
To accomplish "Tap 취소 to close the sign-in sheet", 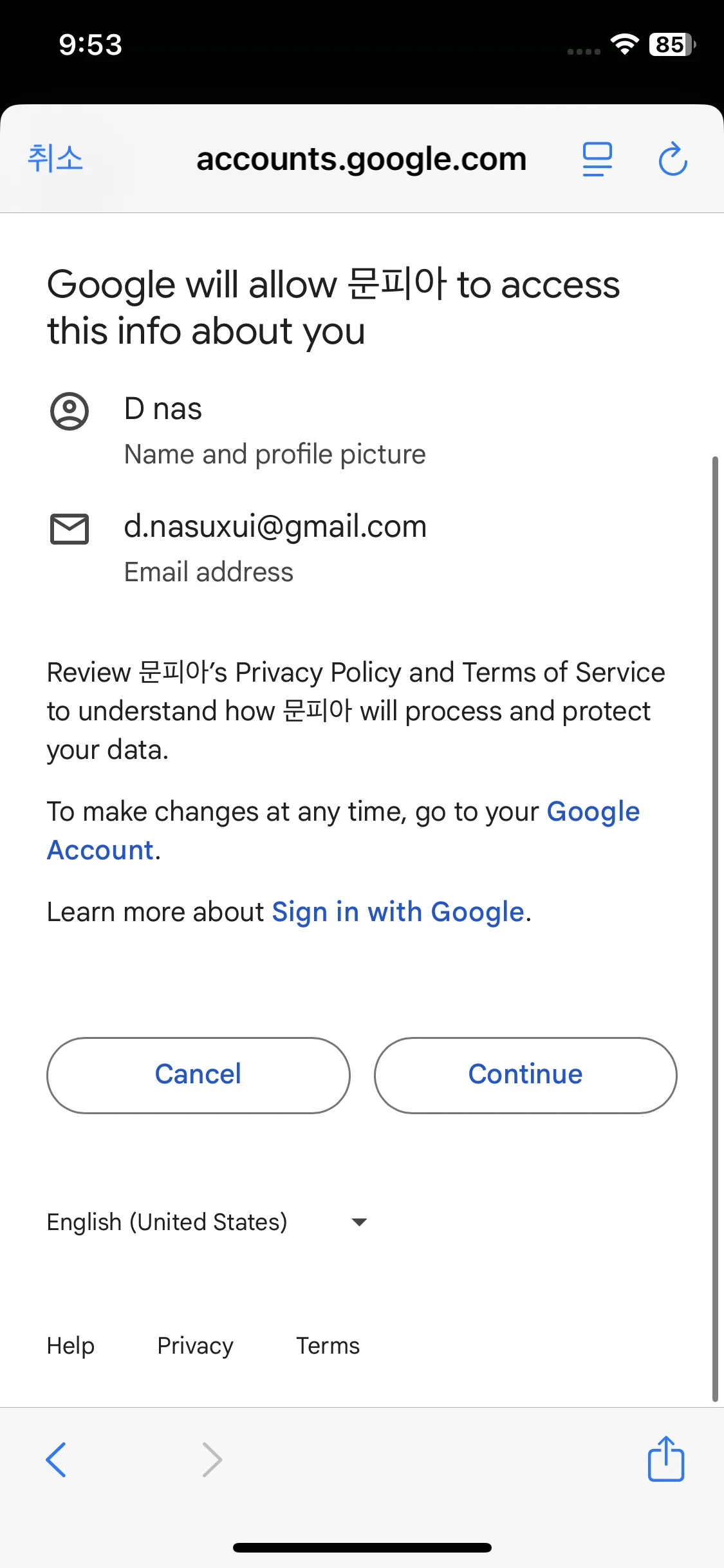I will (55, 158).
